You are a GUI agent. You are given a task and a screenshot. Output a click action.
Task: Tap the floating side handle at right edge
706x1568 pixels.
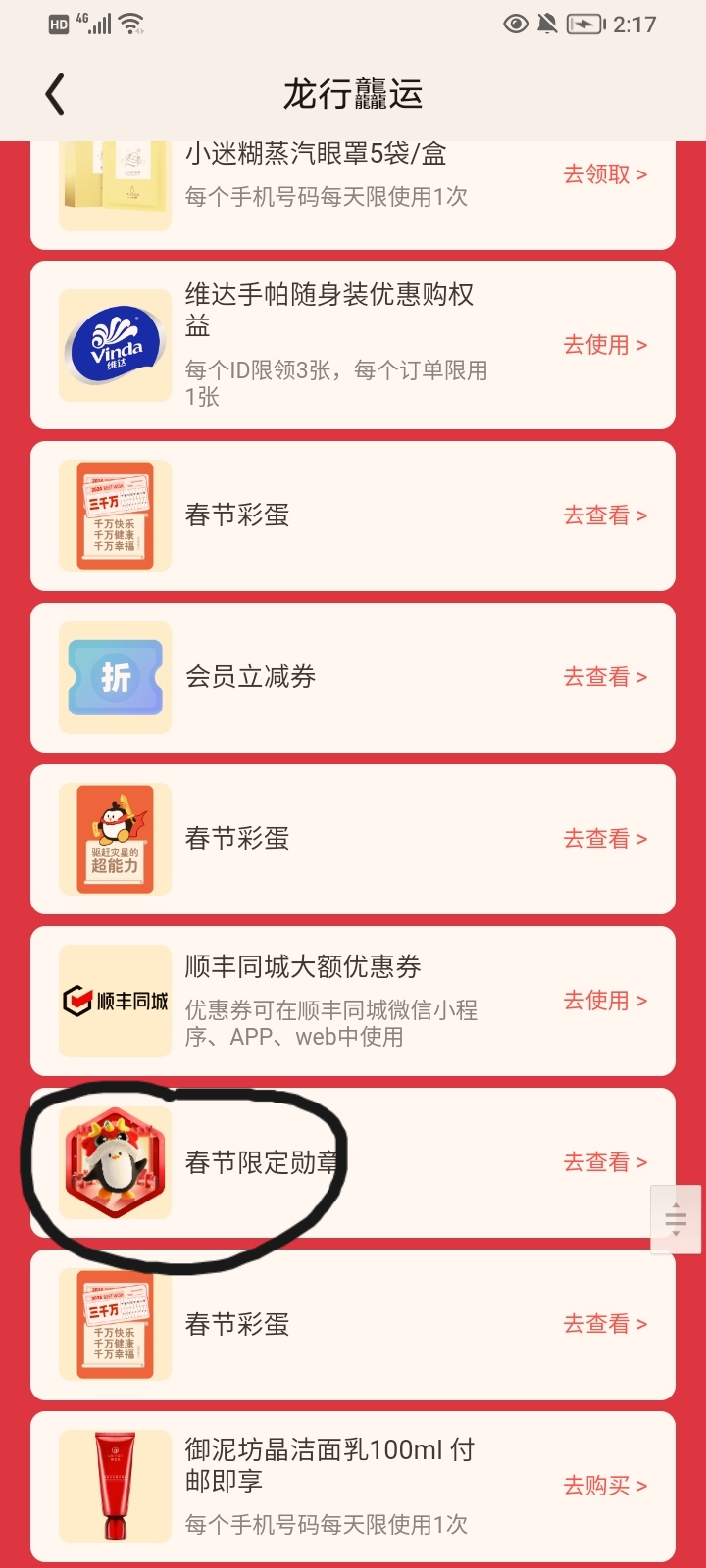[676, 1219]
